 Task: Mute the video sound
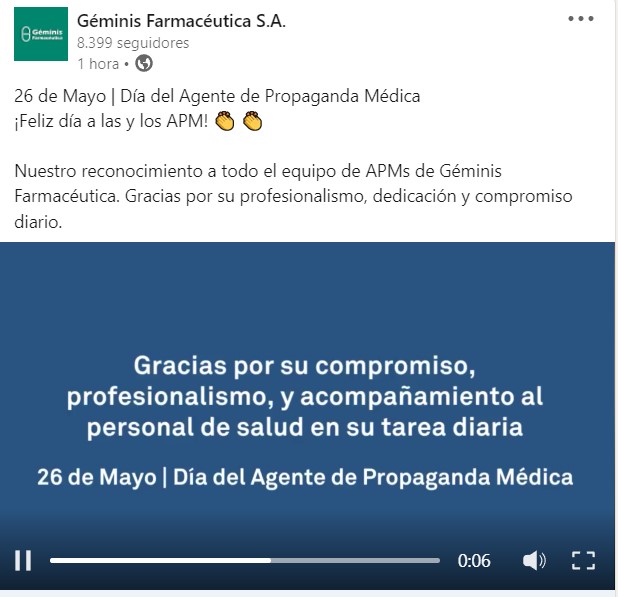click(535, 560)
